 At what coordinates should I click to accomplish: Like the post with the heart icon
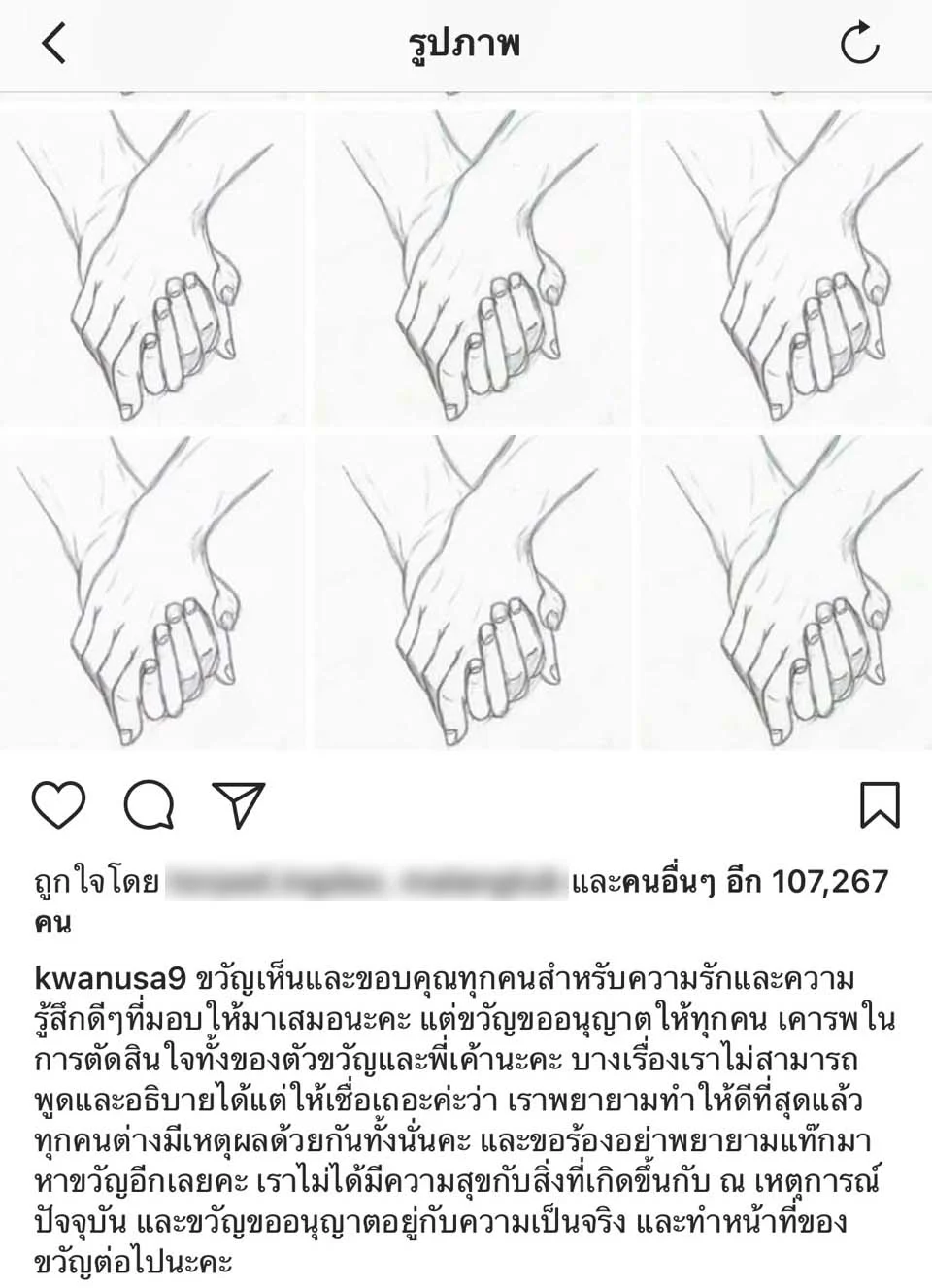tap(59, 805)
